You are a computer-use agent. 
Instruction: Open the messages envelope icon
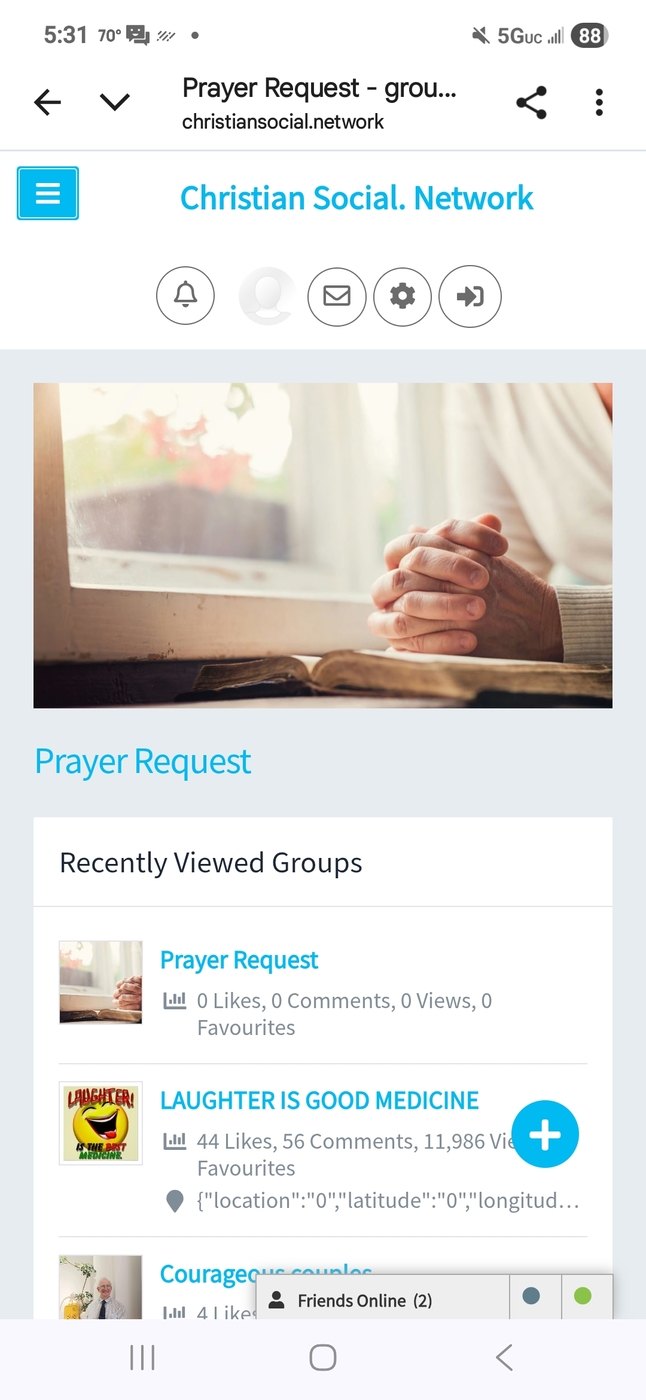coord(337,296)
